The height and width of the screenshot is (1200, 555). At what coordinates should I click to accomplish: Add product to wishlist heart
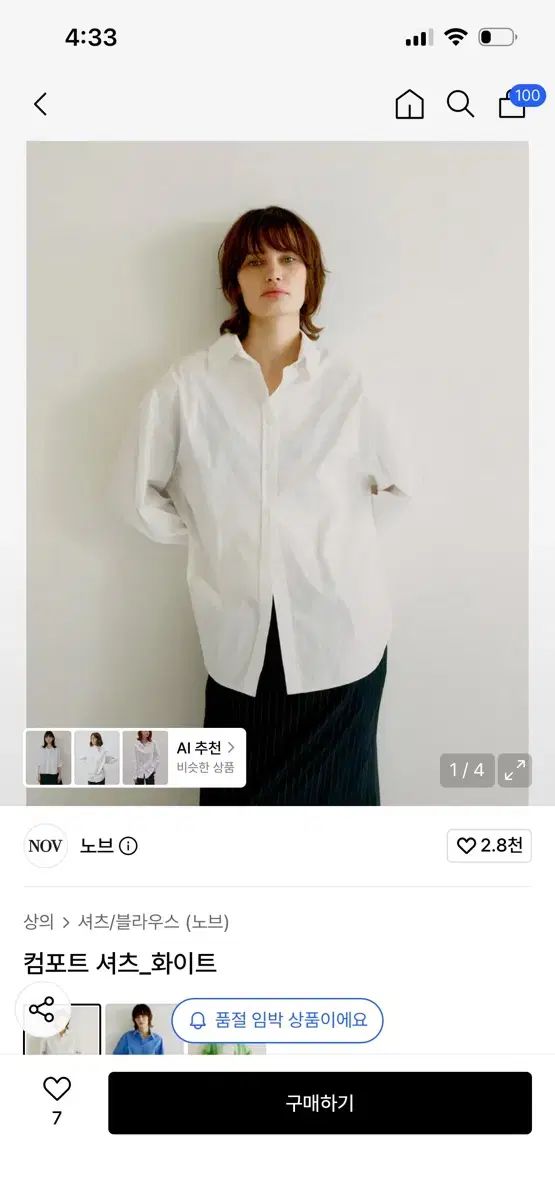point(57,1100)
